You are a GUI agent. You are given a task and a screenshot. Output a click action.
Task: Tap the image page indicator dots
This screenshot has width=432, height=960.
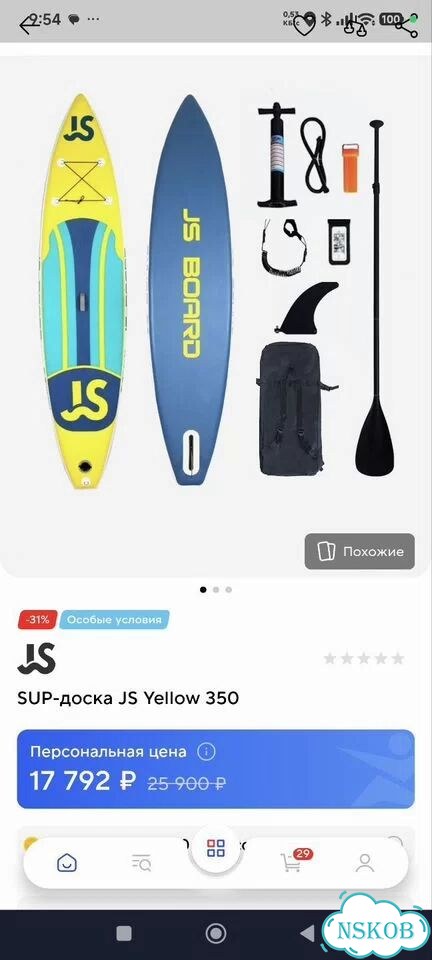216,590
